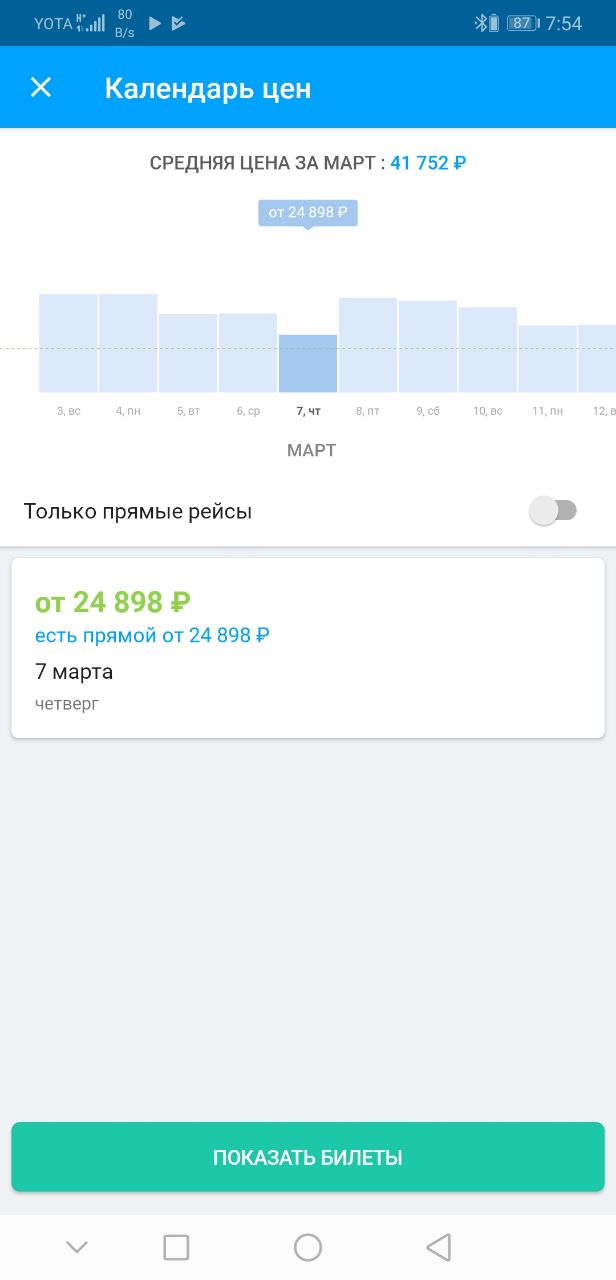616x1280 pixels.
Task: Select the price bar for 4 March
Action: [x=128, y=343]
